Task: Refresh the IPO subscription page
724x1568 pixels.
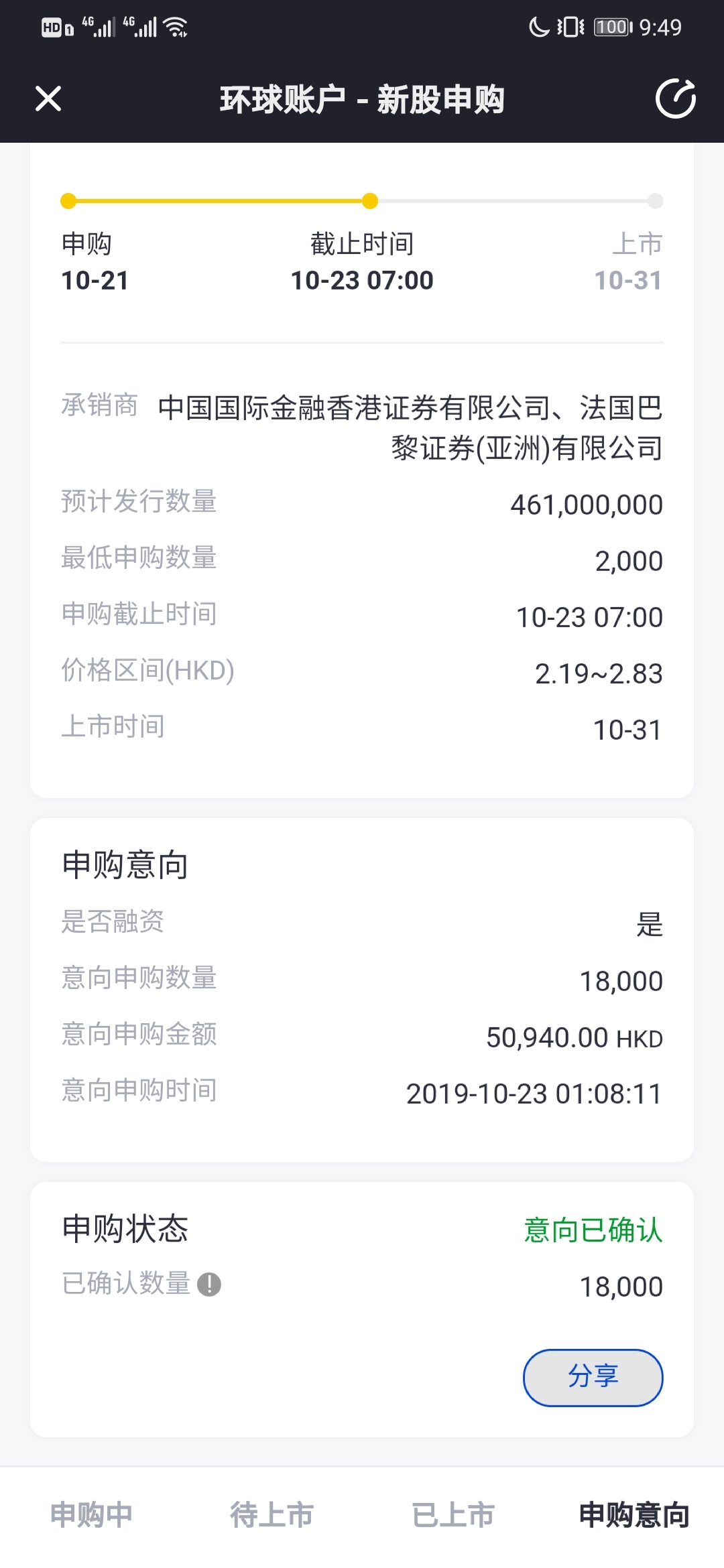Action: 675,99
